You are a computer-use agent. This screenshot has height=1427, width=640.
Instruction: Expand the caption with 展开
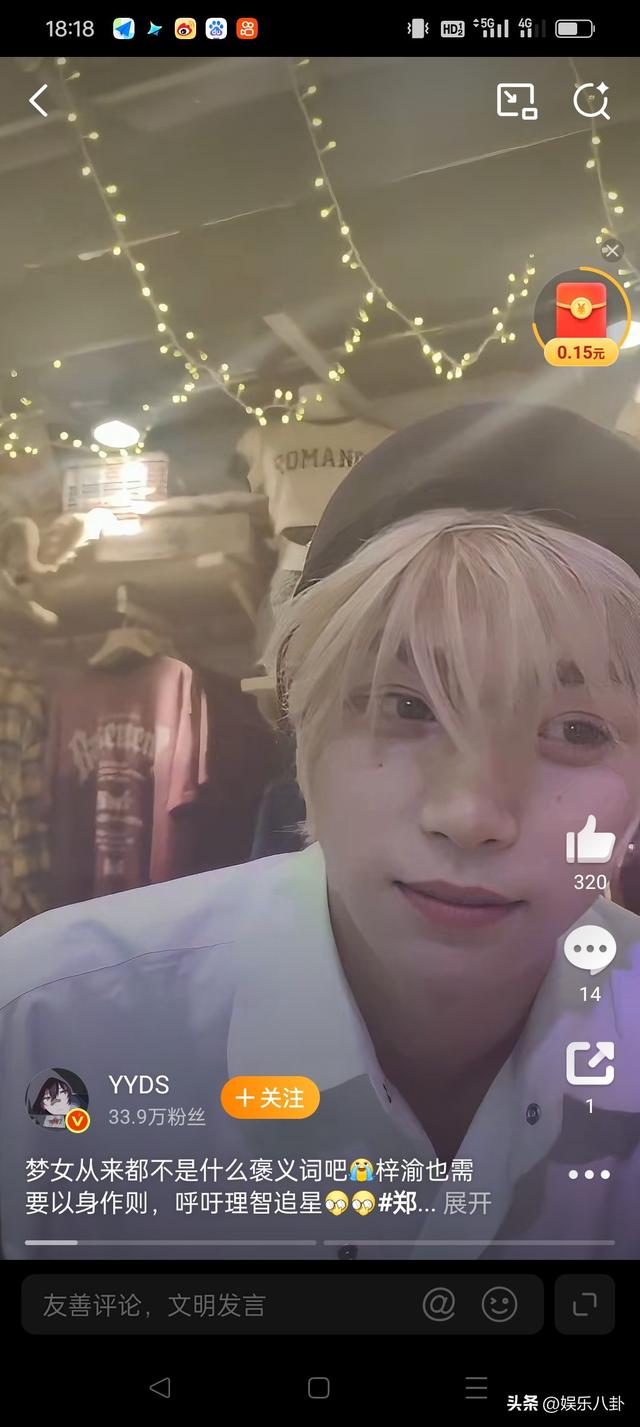point(467,1203)
